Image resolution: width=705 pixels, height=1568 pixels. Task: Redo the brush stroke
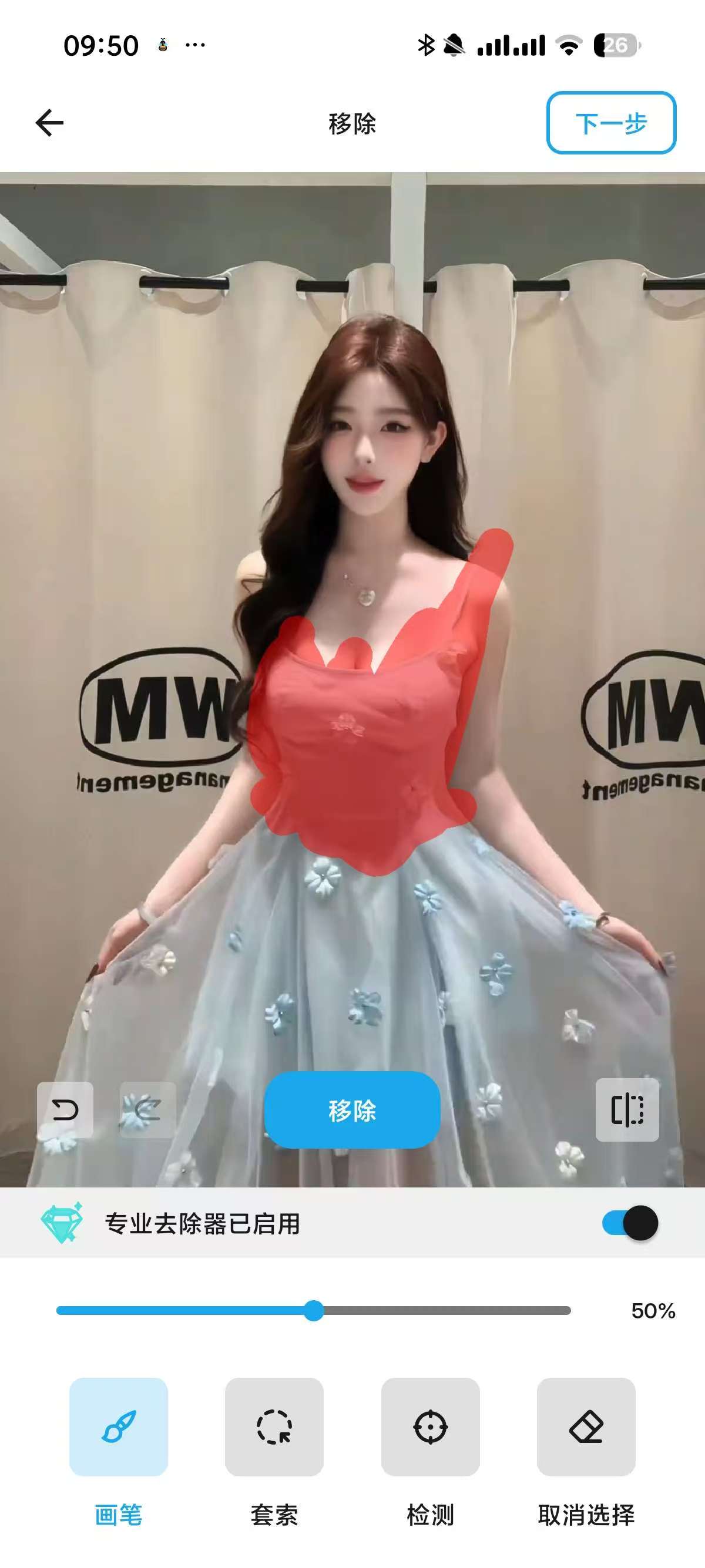click(147, 1111)
